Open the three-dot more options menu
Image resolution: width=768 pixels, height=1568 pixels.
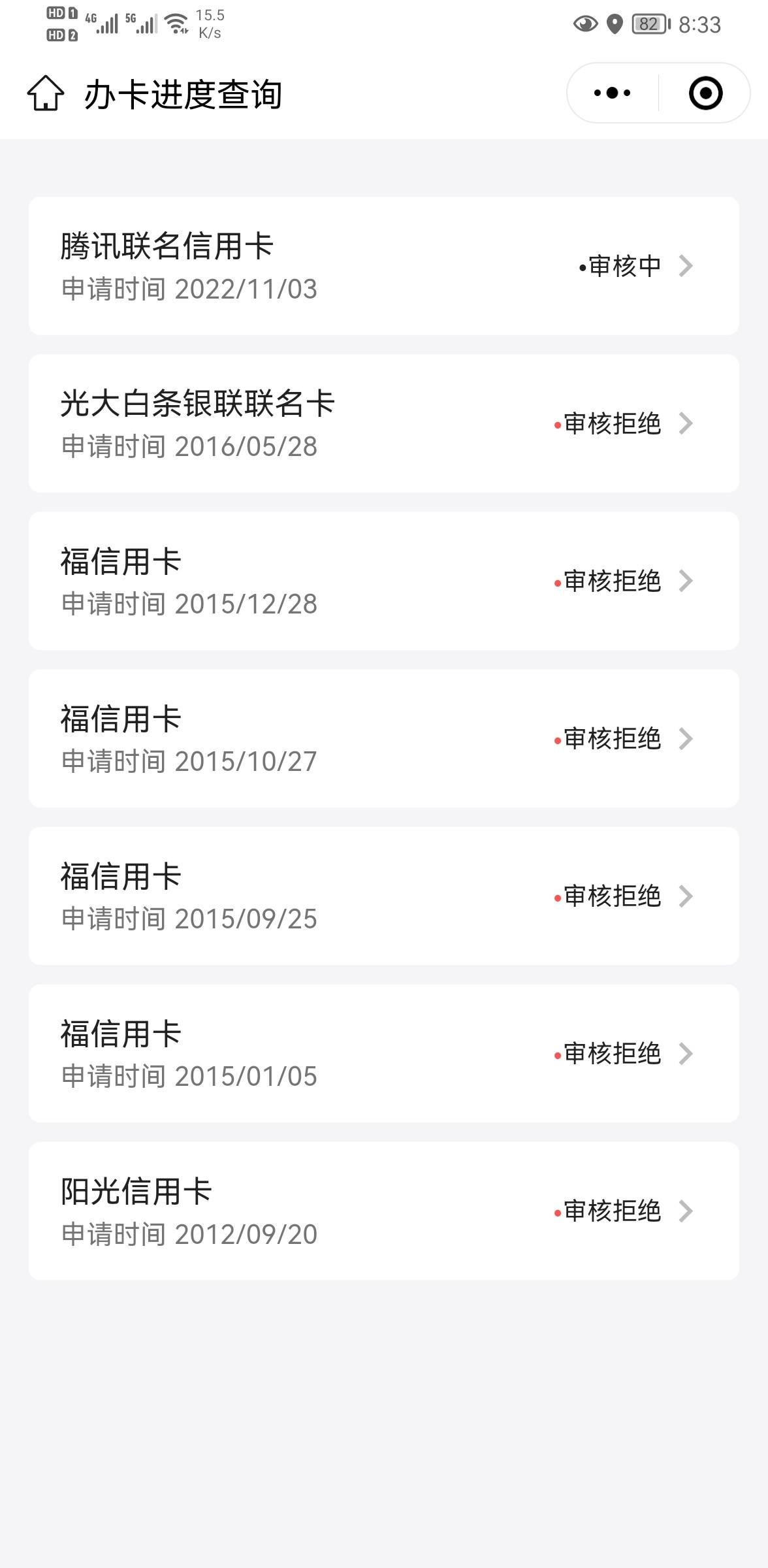click(612, 93)
